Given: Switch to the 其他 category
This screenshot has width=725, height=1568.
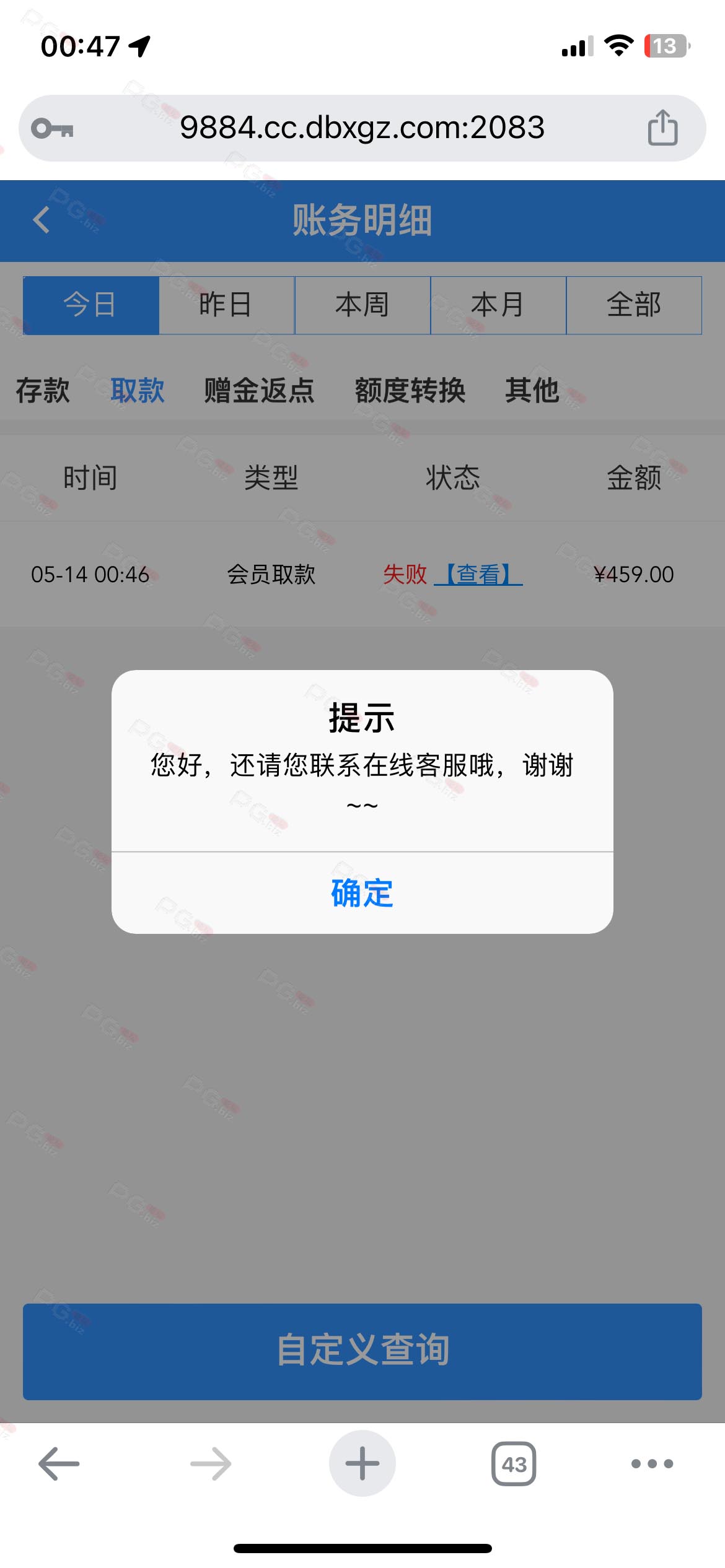Looking at the screenshot, I should pos(532,391).
